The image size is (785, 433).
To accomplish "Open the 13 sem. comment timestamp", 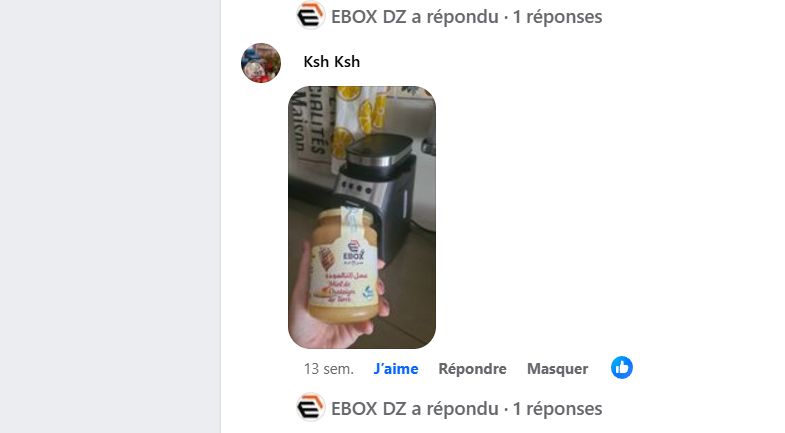I will click(x=328, y=368).
